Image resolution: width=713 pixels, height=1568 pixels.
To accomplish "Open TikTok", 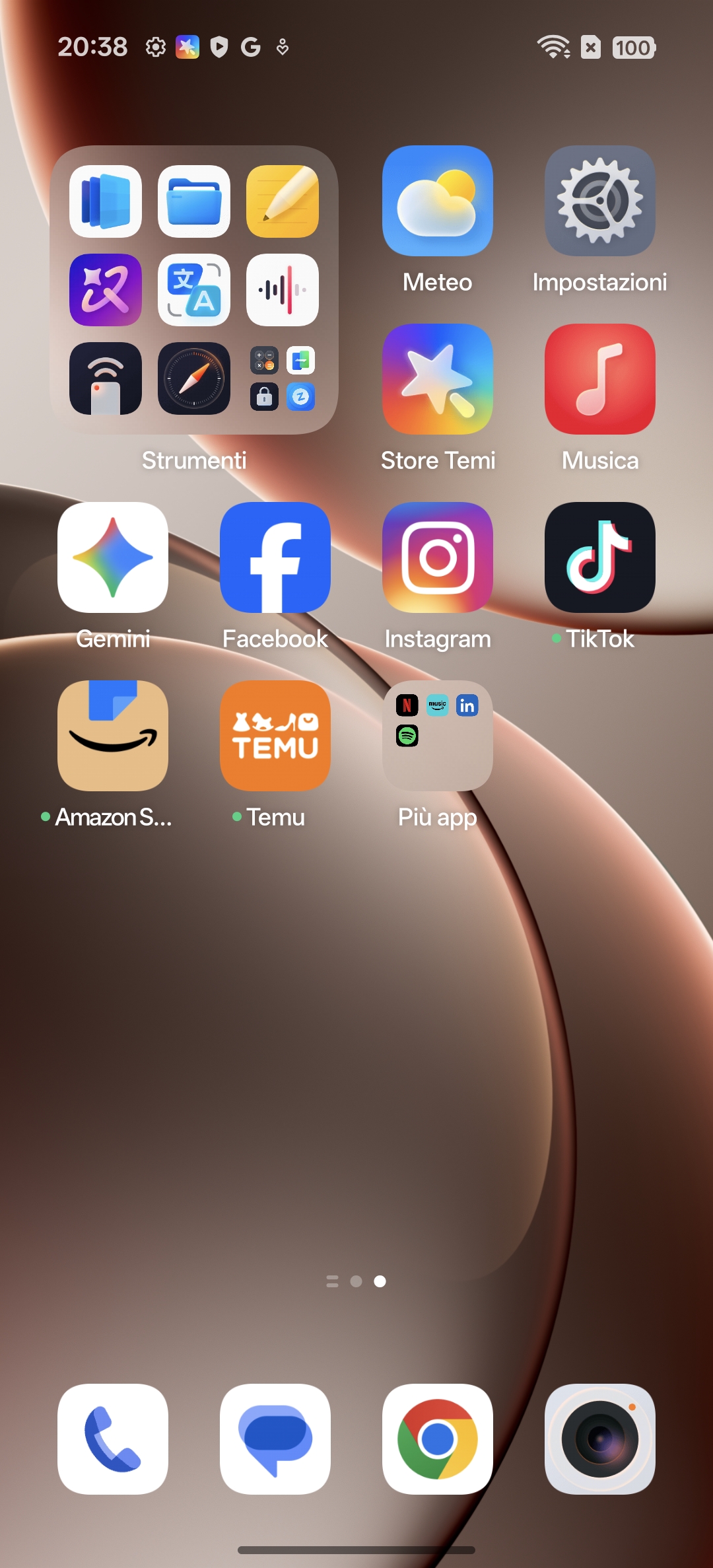I will [599, 557].
